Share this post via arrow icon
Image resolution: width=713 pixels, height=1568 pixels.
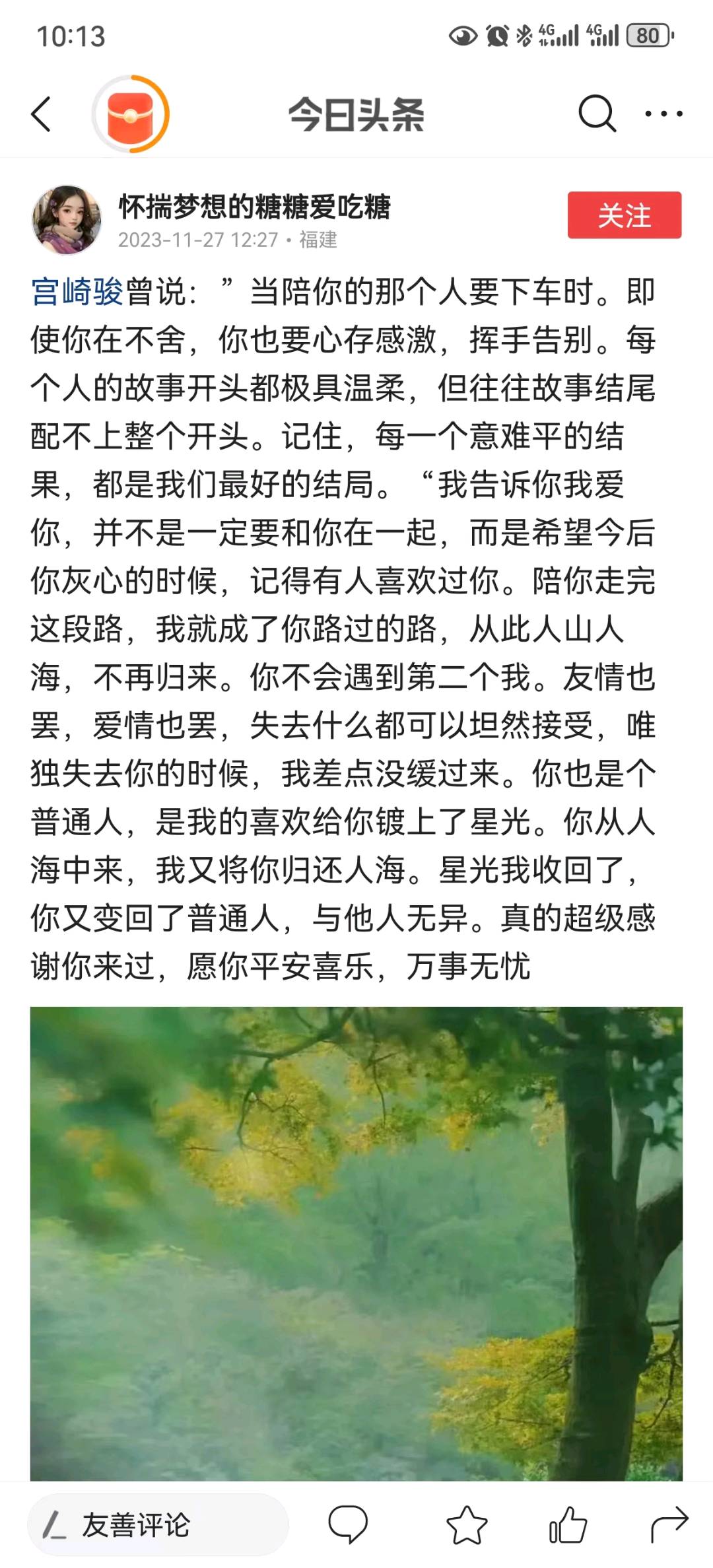click(x=669, y=1525)
